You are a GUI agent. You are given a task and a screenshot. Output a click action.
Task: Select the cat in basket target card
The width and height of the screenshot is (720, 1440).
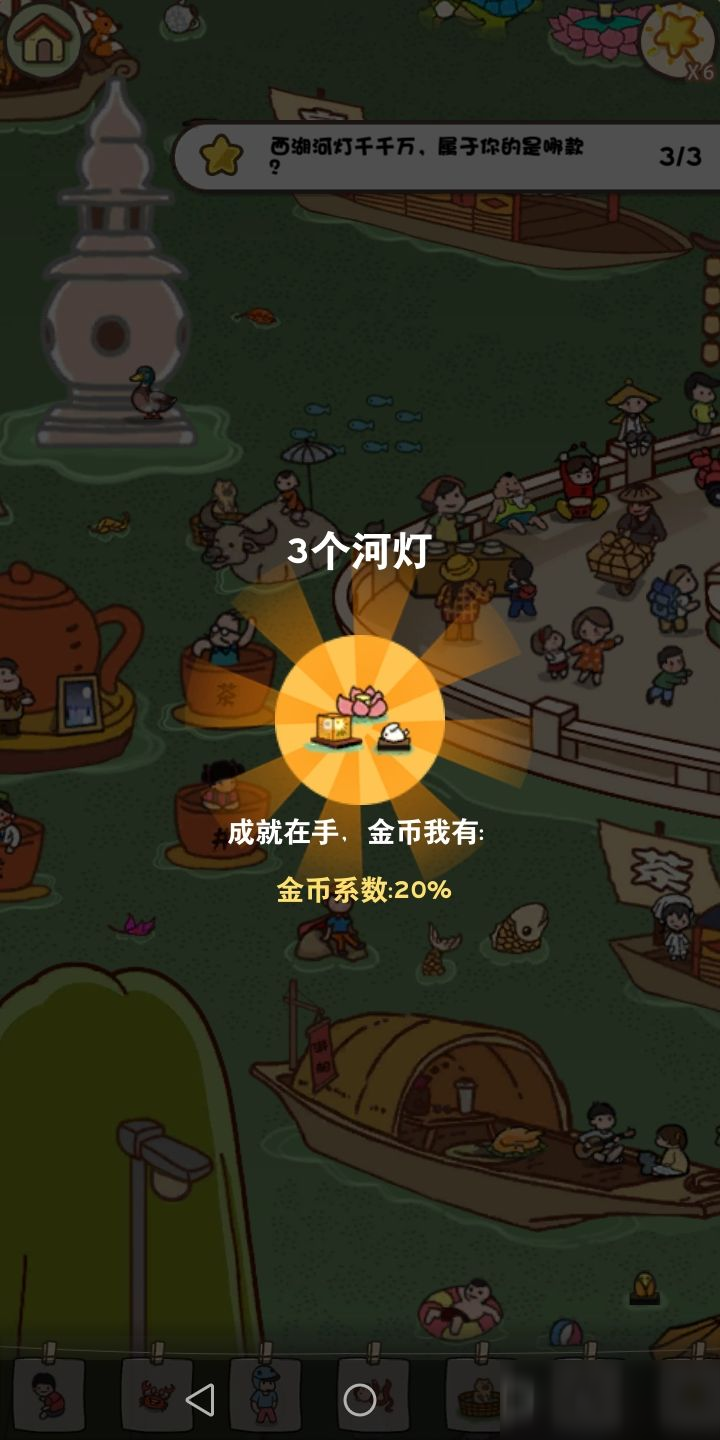pos(480,1394)
